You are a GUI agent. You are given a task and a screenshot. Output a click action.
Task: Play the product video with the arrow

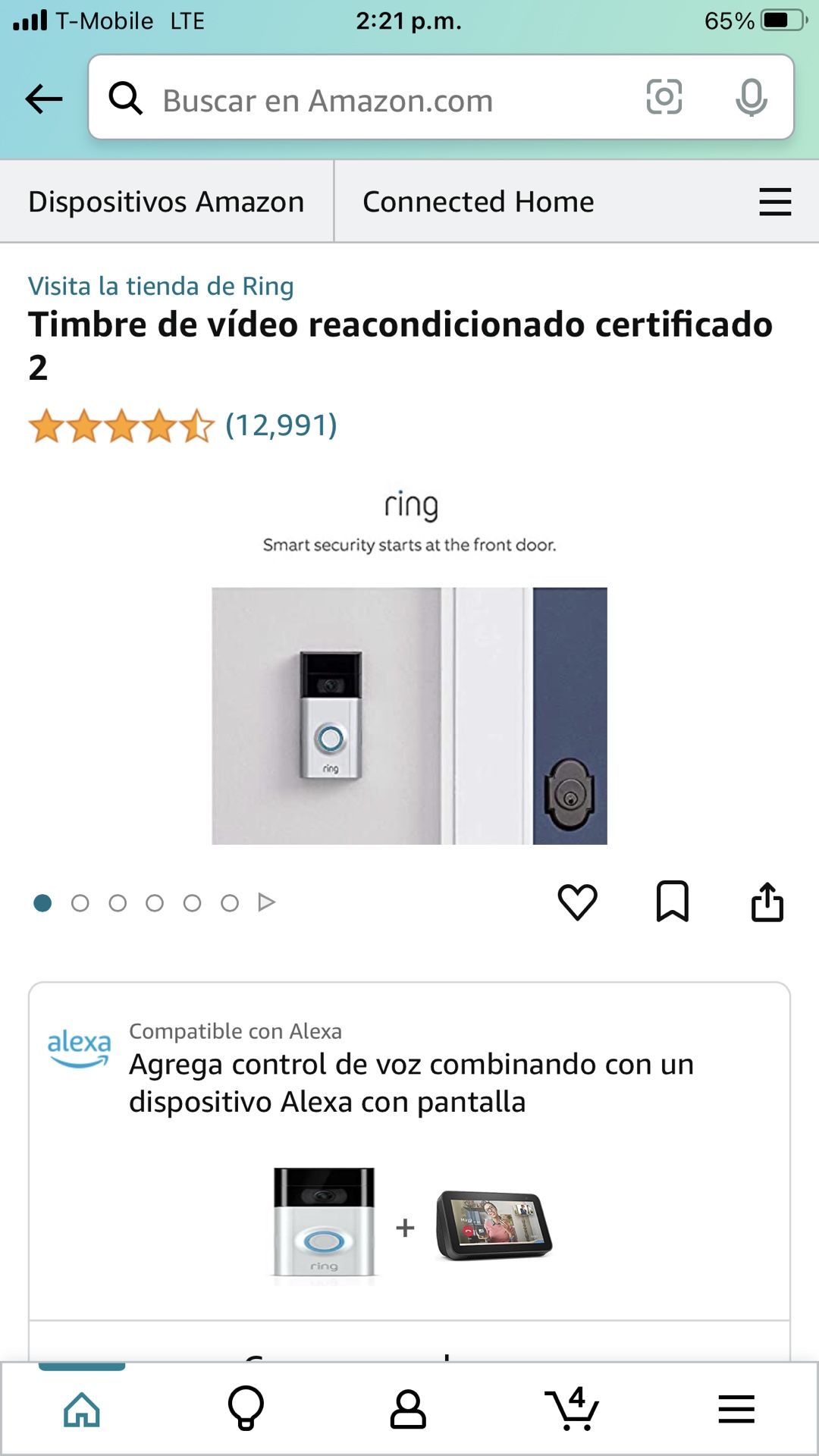pos(266,903)
